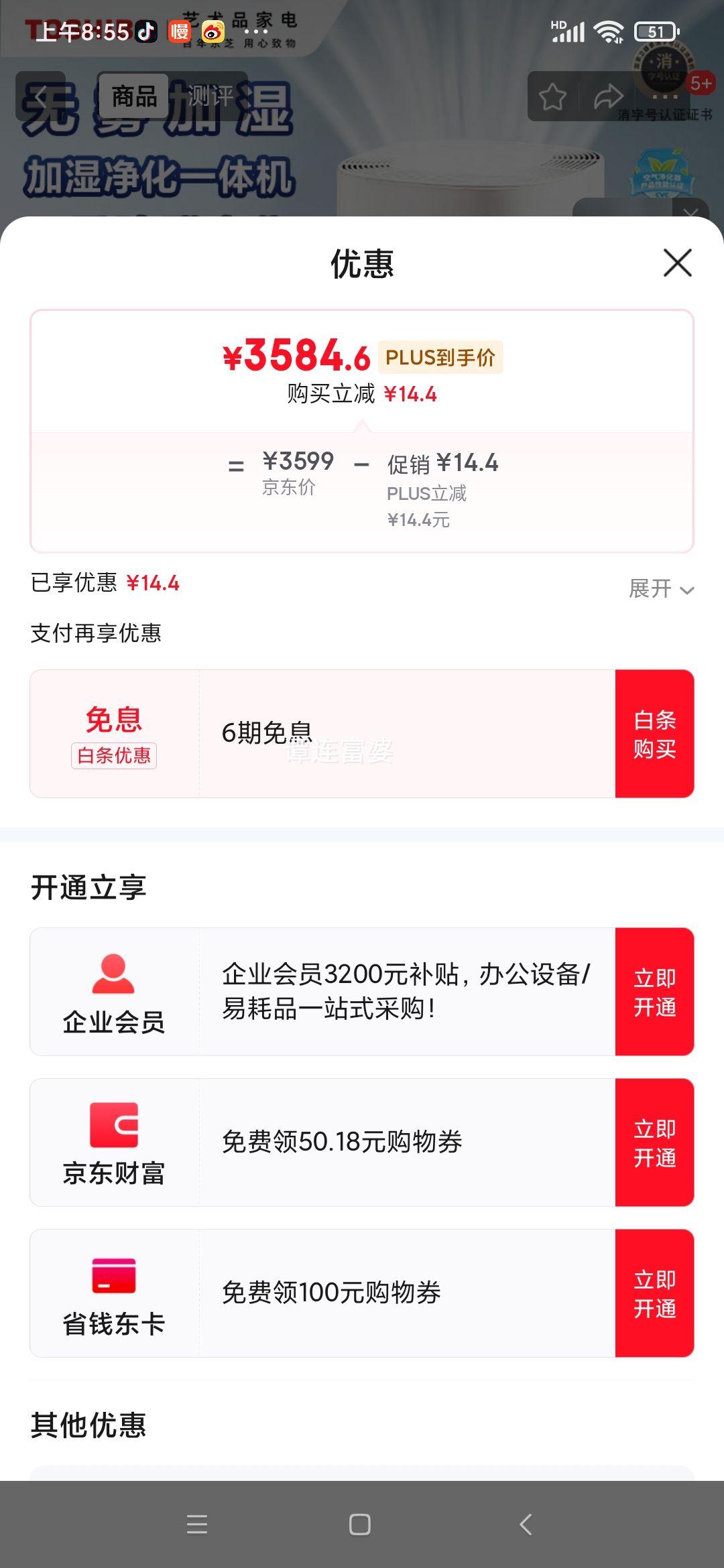Activate 省钱东卡 with 立即开通
This screenshot has height=1568, width=724.
(654, 1293)
